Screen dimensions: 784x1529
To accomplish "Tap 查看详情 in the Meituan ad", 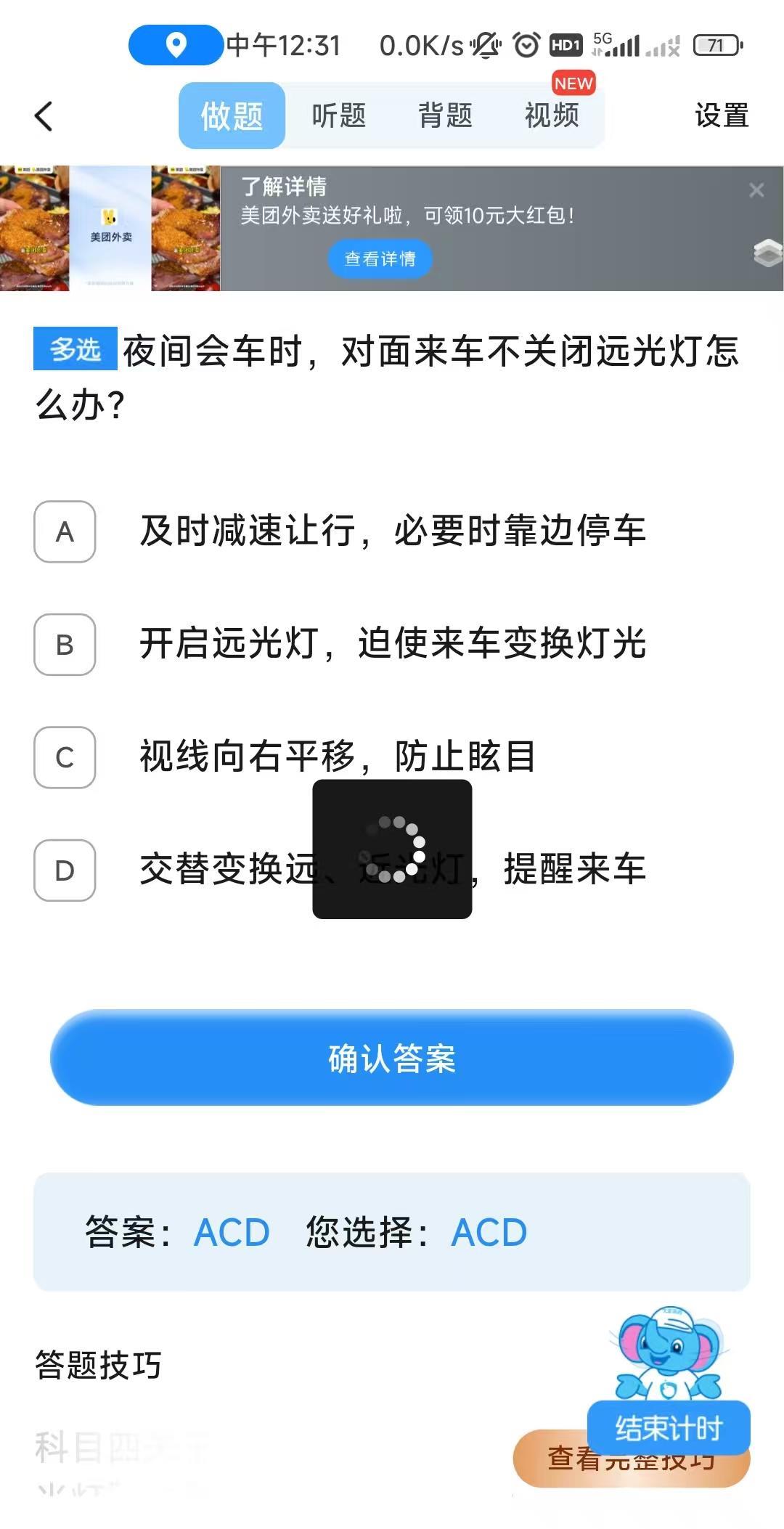I will [380, 259].
